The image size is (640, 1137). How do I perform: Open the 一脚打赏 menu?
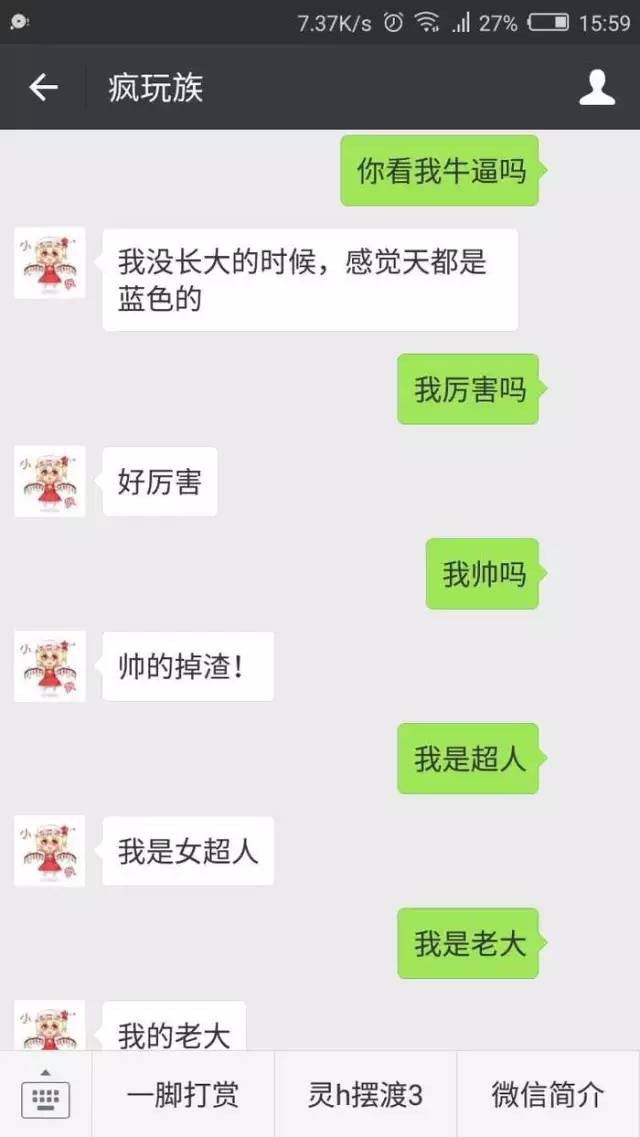coord(183,1095)
